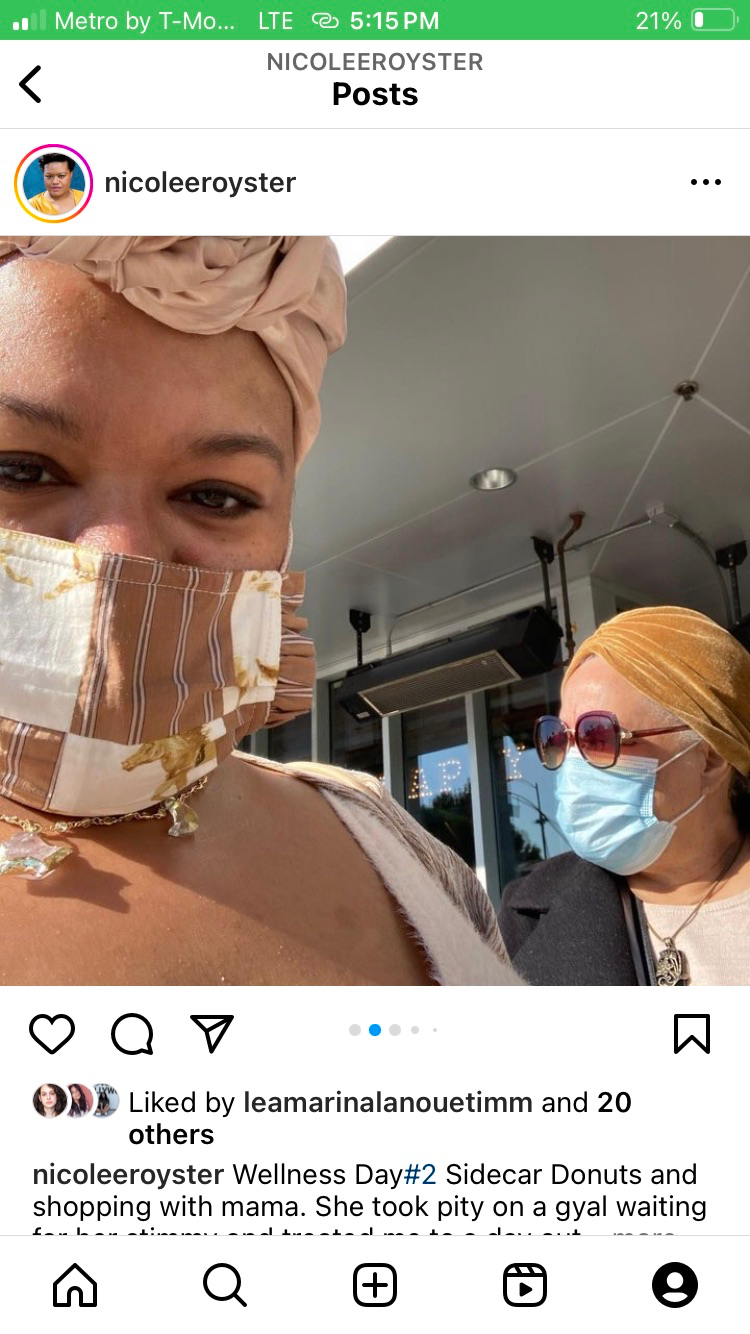
Task: Open the Reels tab
Action: (x=525, y=1285)
